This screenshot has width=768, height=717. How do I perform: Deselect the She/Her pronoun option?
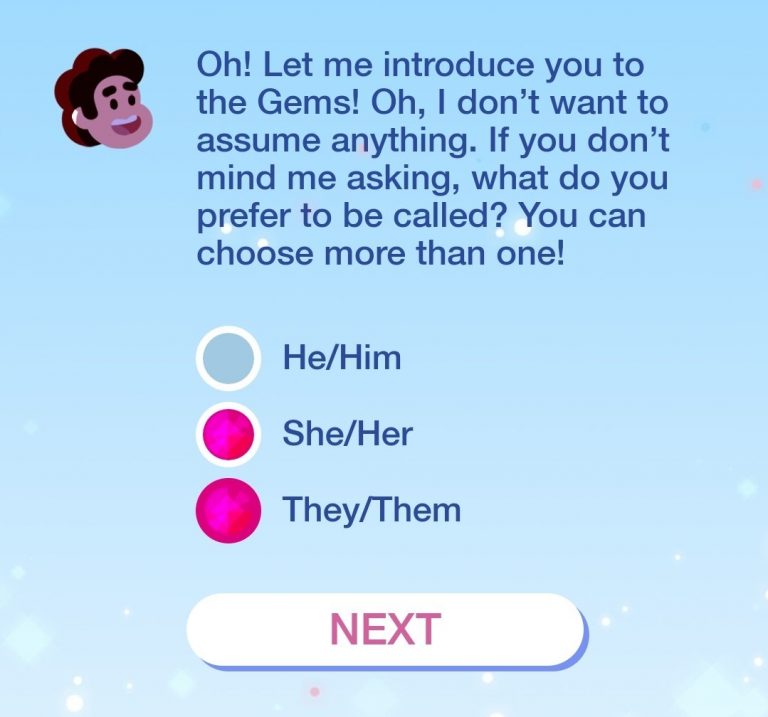[228, 434]
